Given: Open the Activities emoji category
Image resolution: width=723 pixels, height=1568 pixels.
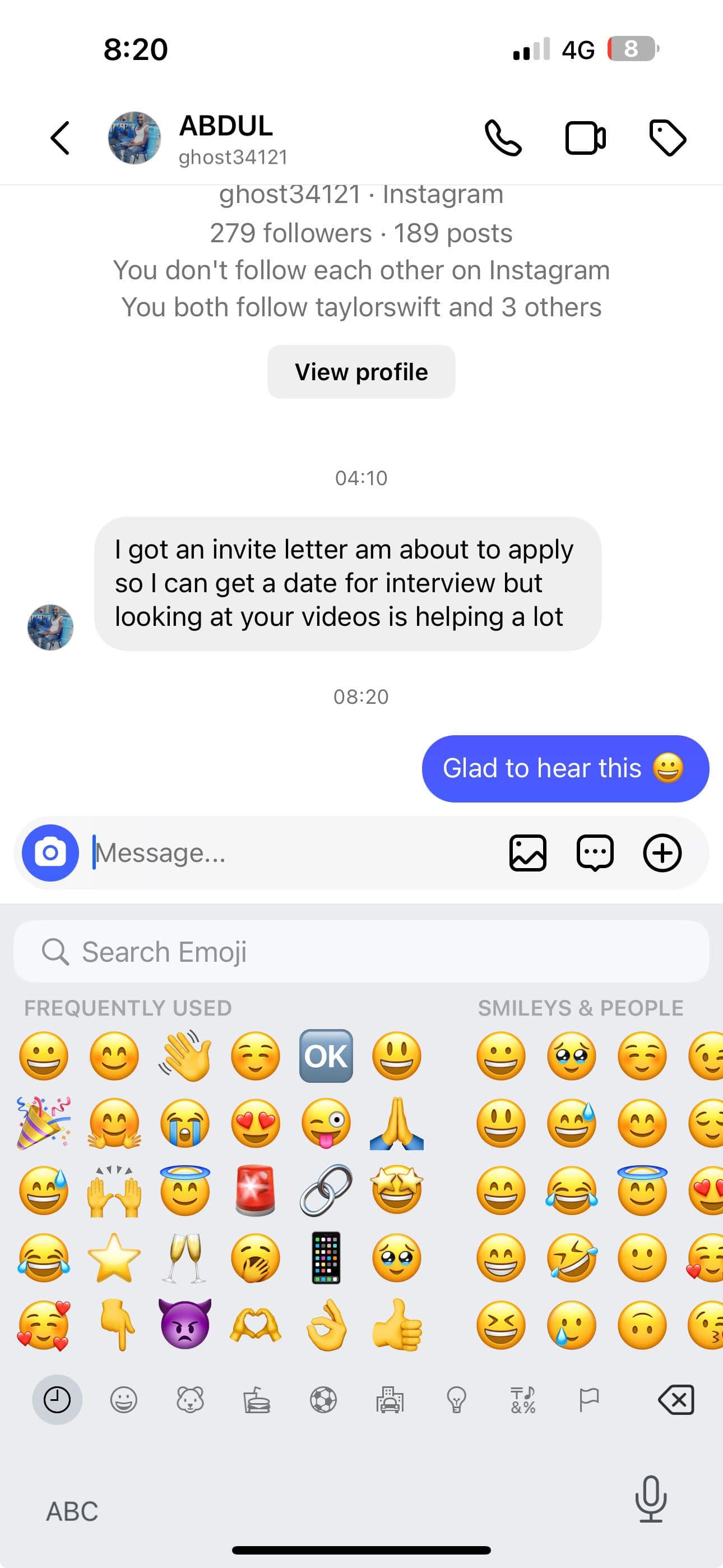Looking at the screenshot, I should 325,1399.
